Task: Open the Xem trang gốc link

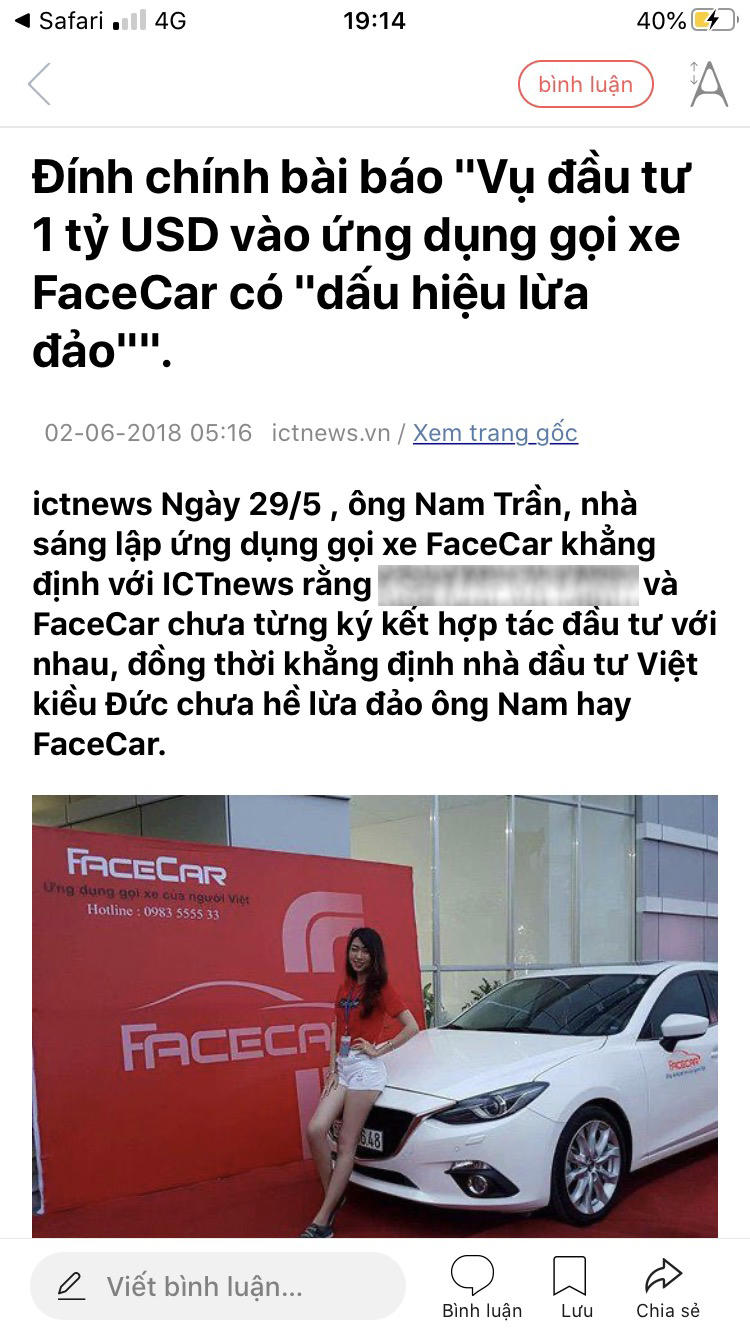Action: click(495, 433)
